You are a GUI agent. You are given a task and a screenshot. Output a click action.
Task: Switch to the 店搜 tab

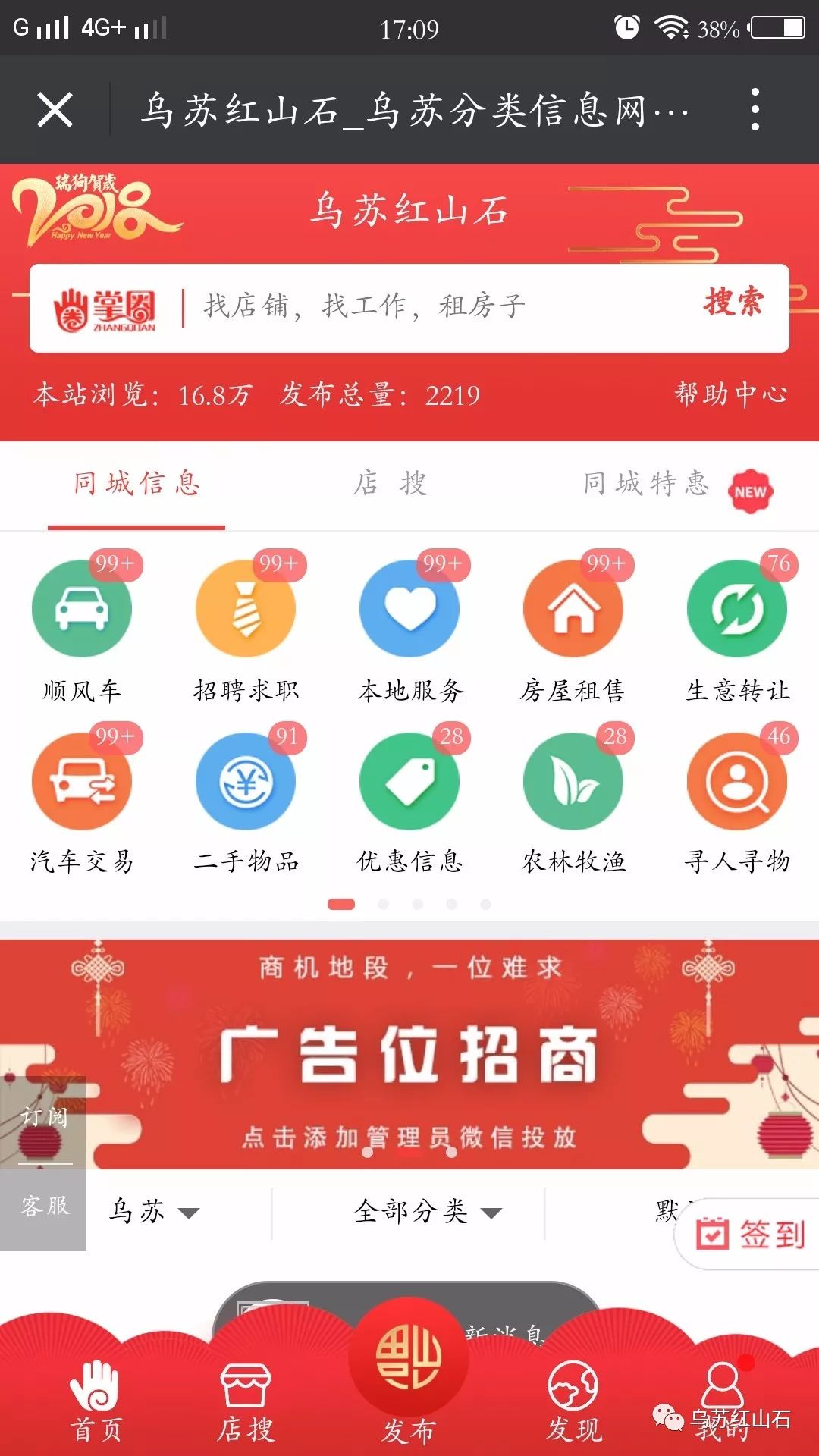pos(391,483)
